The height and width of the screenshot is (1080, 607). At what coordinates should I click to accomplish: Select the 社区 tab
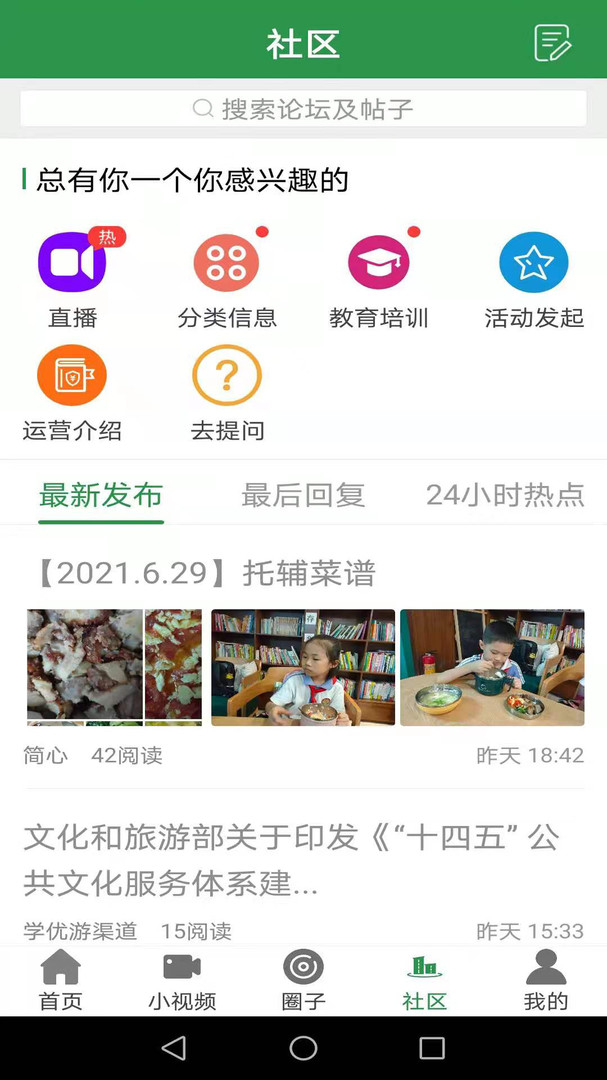(424, 980)
